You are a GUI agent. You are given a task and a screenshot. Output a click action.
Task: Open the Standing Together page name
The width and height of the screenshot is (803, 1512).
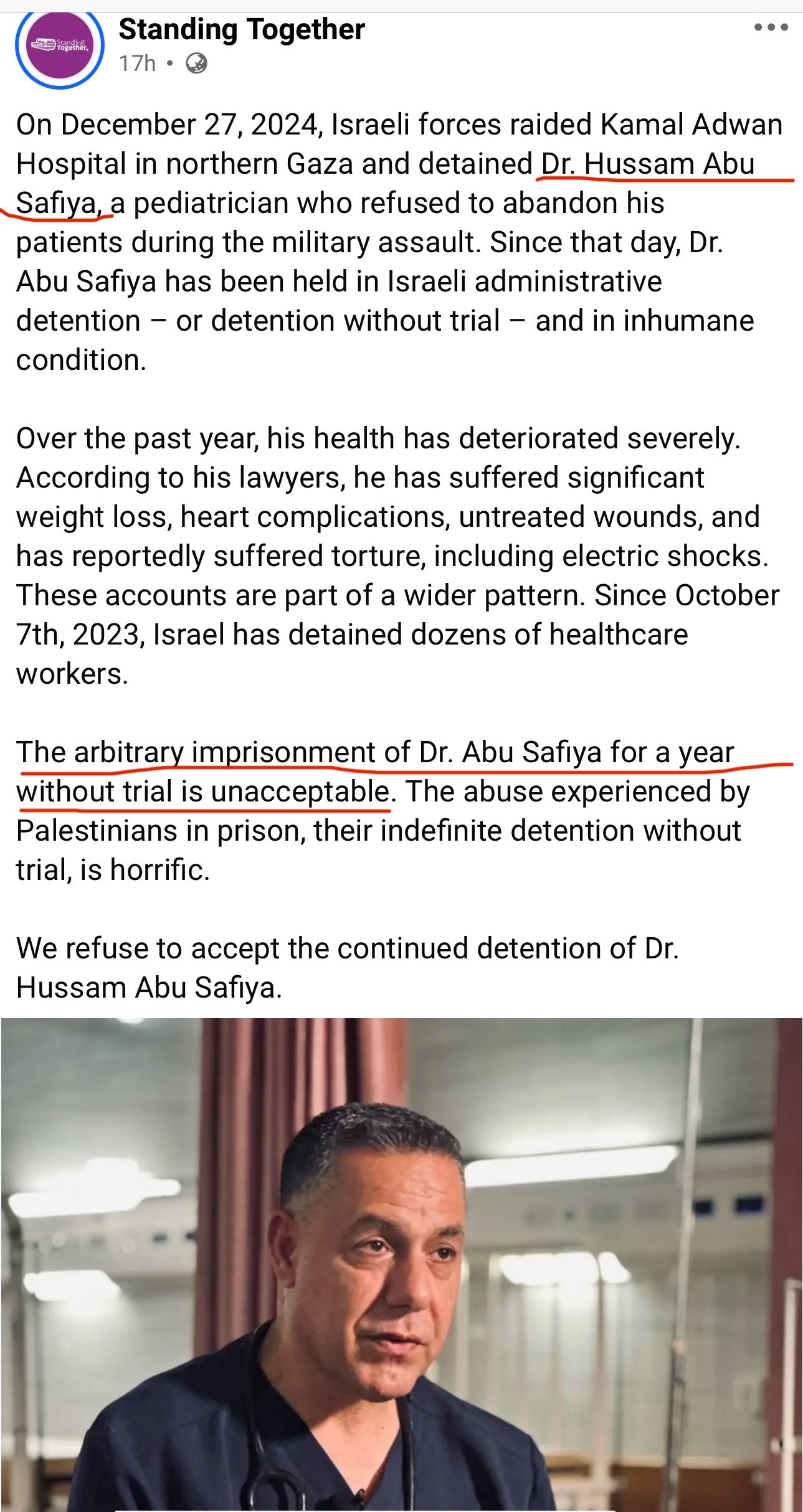(242, 29)
